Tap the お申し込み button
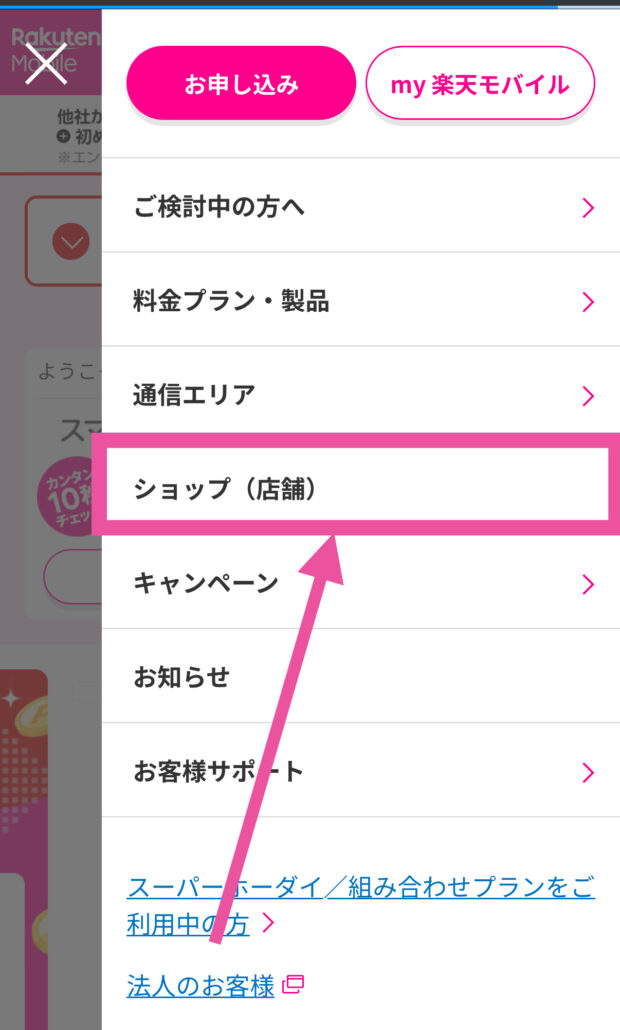 [241, 84]
